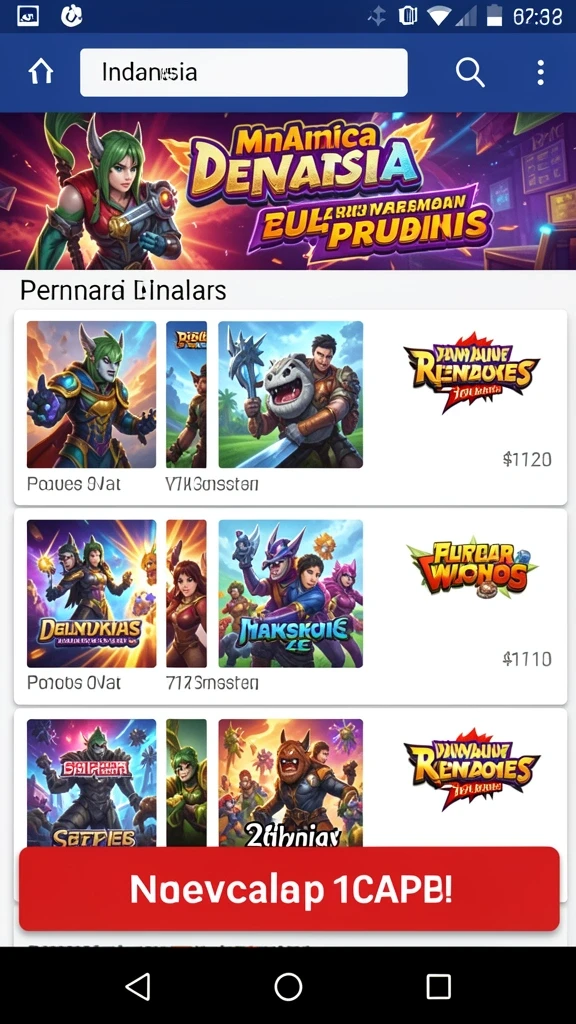Open the first game card priced $1120
The height and width of the screenshot is (1024, 576).
(290, 408)
